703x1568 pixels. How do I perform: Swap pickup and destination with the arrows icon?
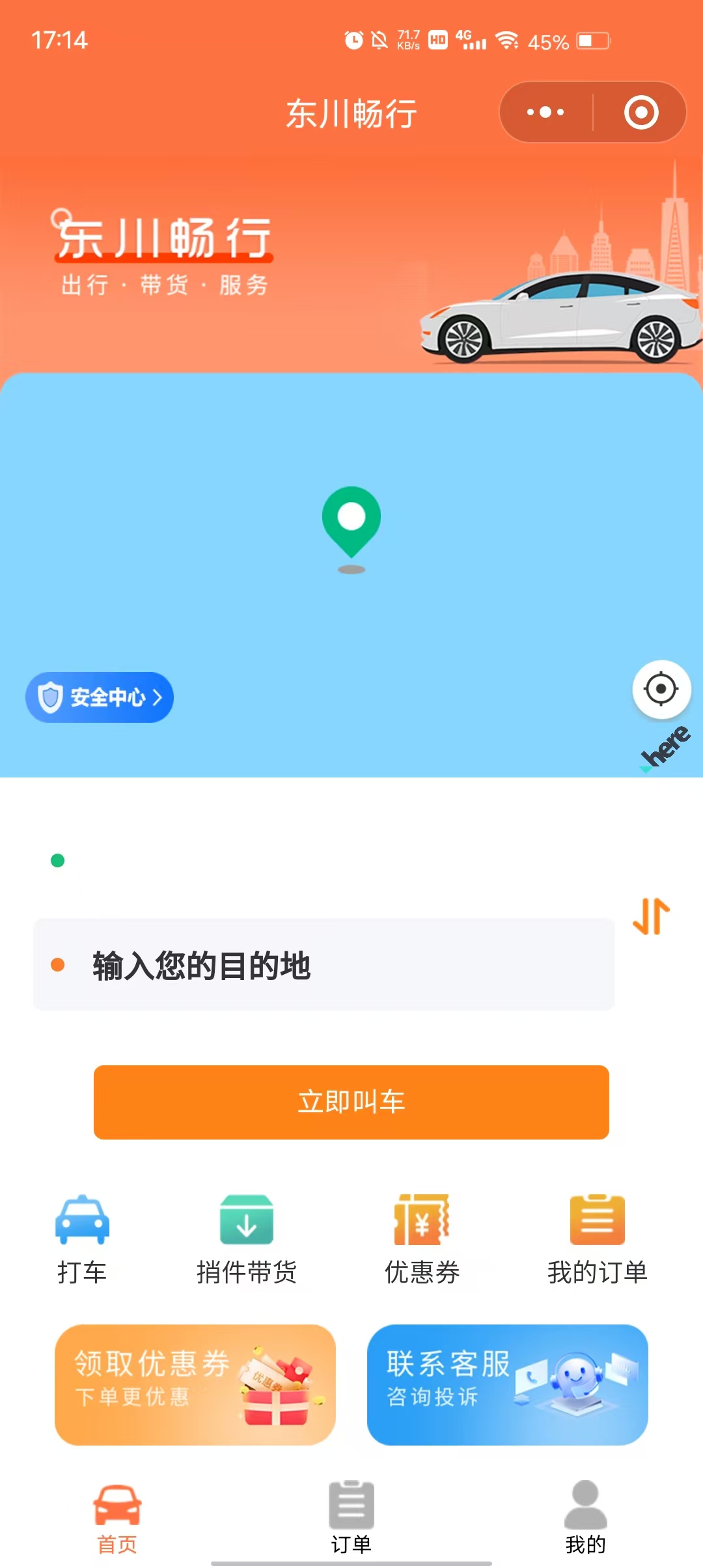click(651, 916)
